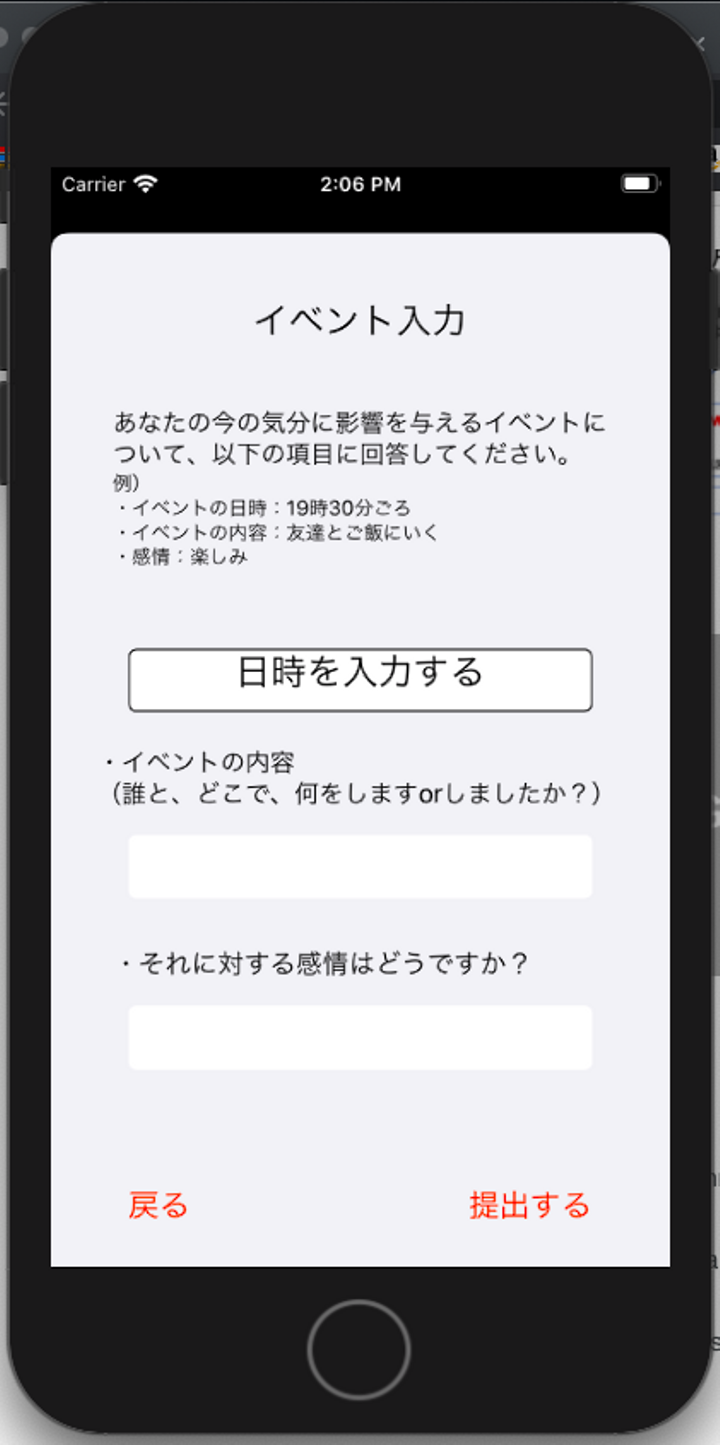This screenshot has width=720, height=1445.
Task: Tap the simulator home button
Action: tap(359, 1351)
